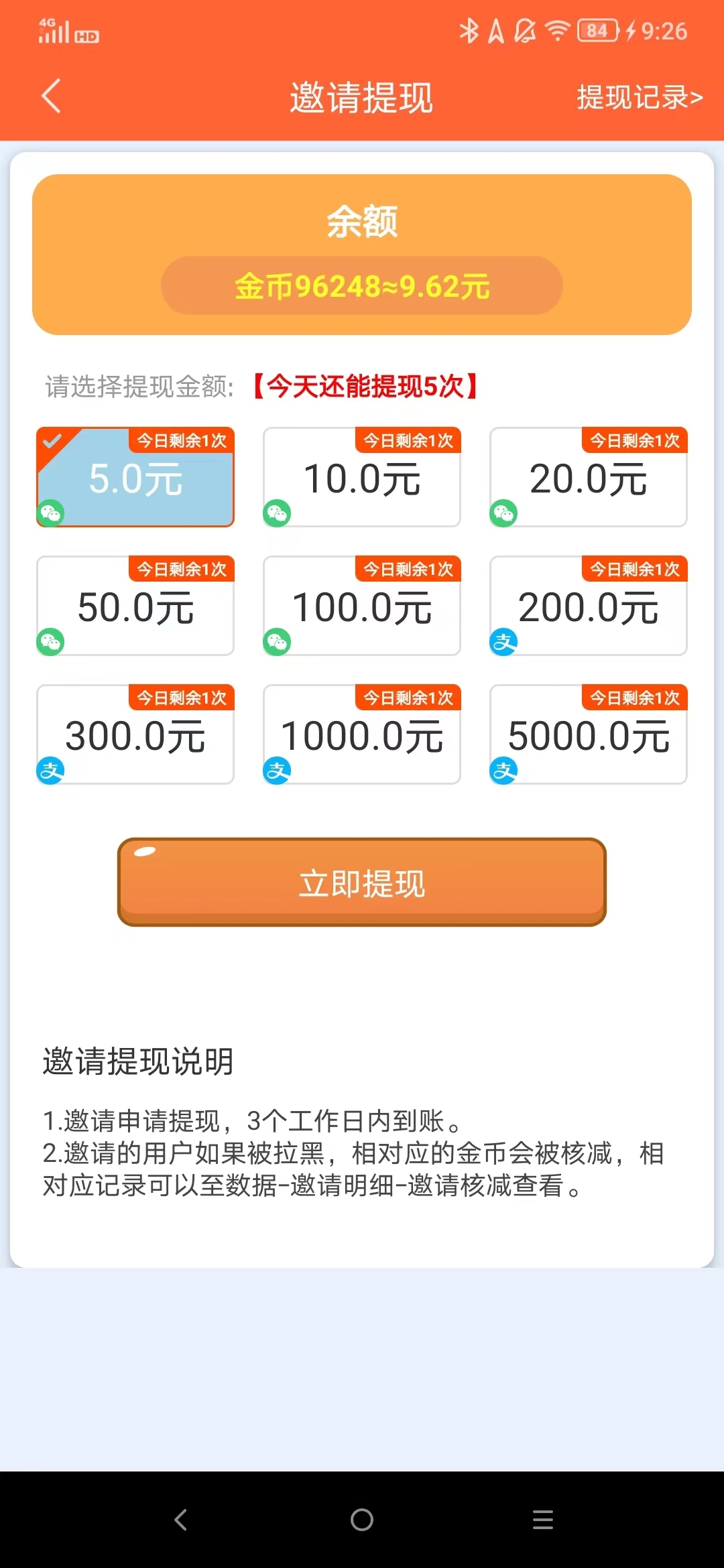Choose the 1000.0元 withdrawal option
Screen dimensions: 724x1568
click(x=362, y=736)
